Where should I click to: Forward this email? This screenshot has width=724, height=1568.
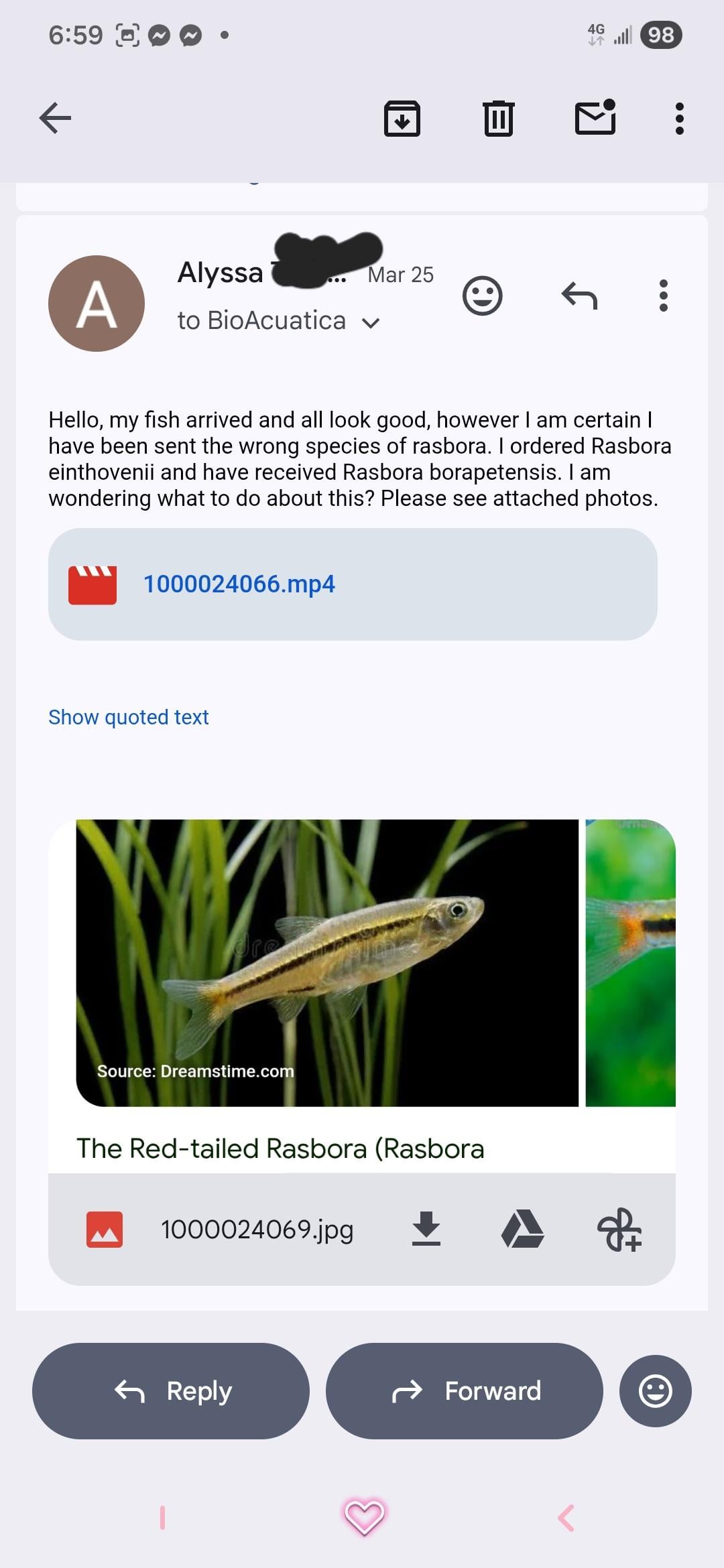[x=464, y=1390]
